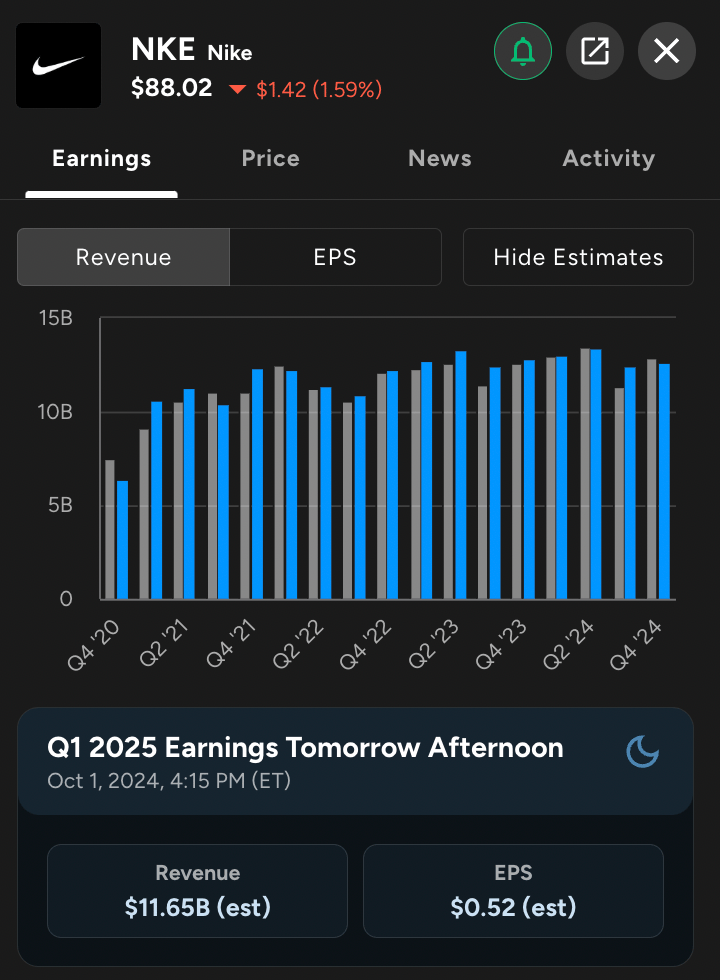This screenshot has height=980, width=720.
Task: Show the Revenue chart
Action: (x=124, y=257)
